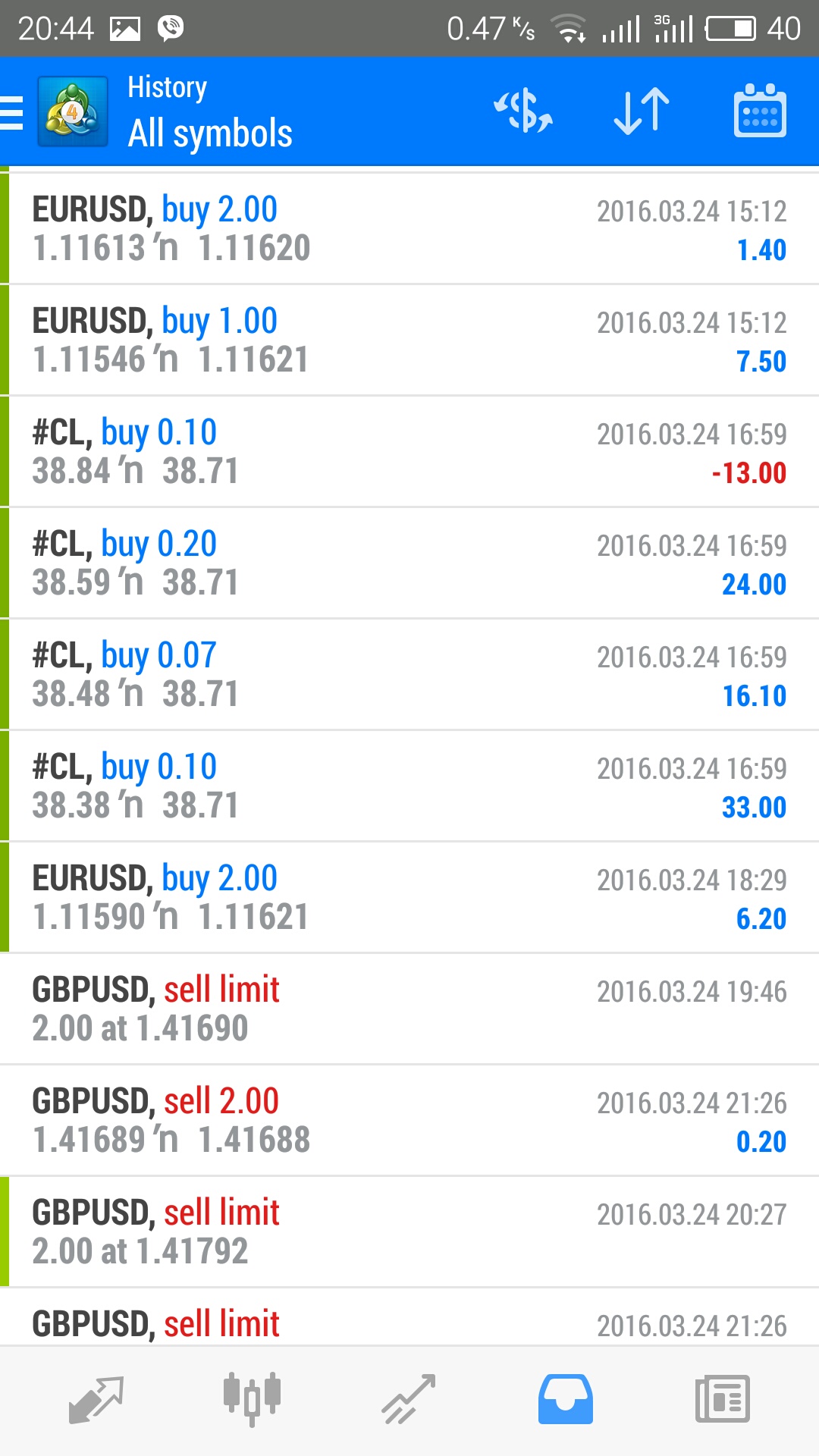Open #CL buy 0.10 trade losing -13.00
819x1456 pixels.
[x=409, y=452]
